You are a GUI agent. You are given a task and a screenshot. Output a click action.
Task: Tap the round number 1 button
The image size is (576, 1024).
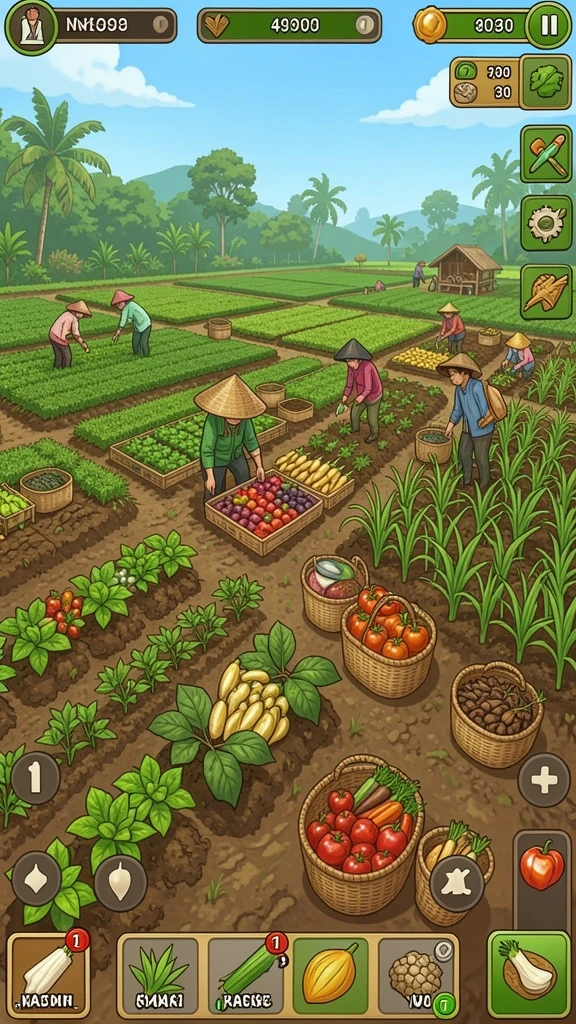[35, 778]
